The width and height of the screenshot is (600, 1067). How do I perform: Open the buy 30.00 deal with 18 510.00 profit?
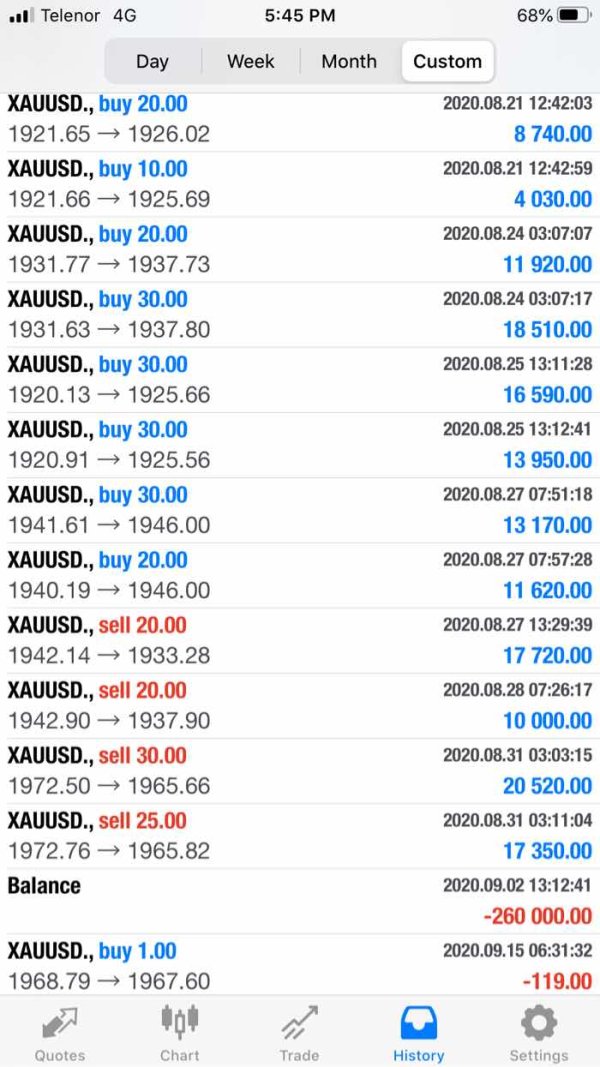300,315
